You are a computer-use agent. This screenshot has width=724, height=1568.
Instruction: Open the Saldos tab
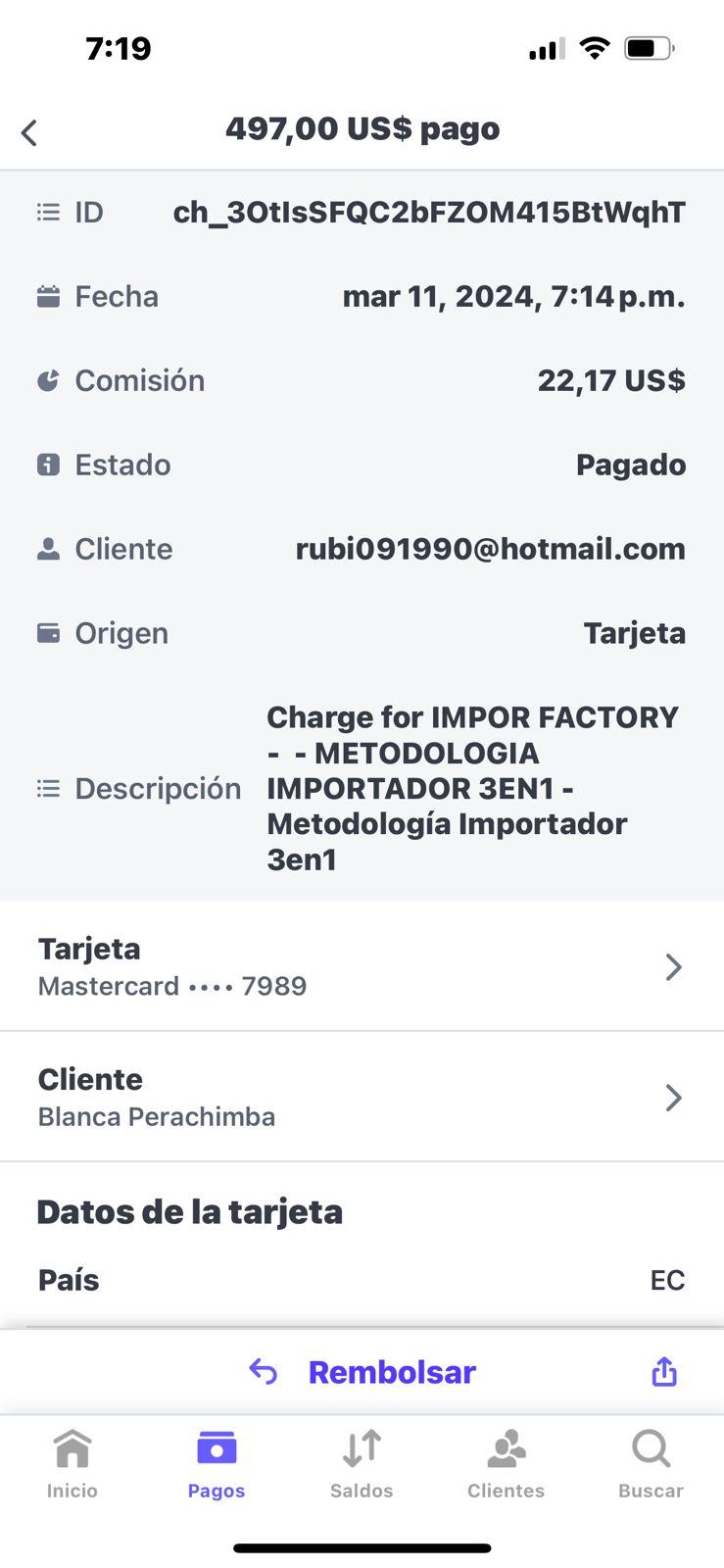pos(362,1464)
